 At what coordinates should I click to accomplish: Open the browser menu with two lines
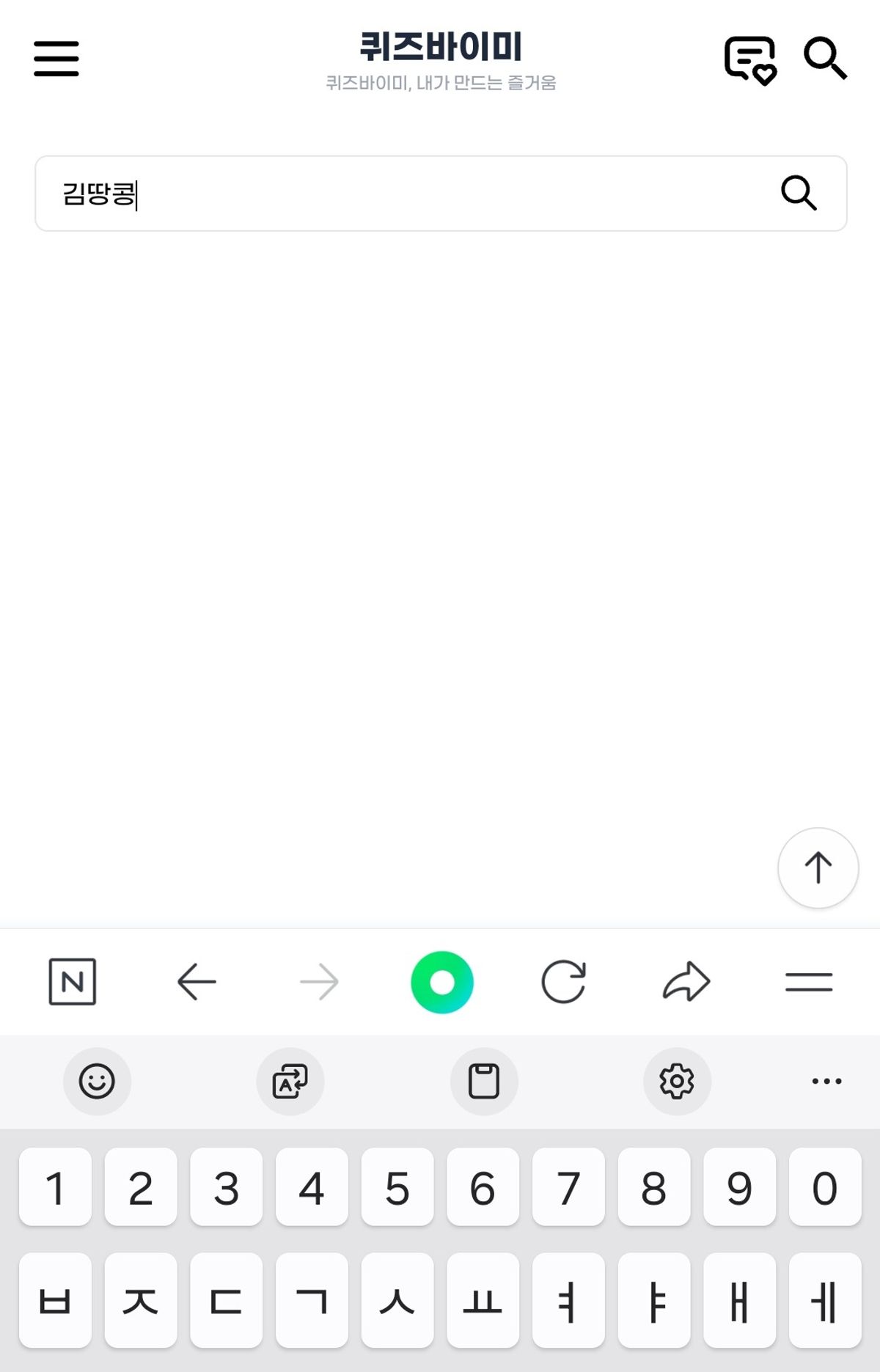pyautogui.click(x=809, y=981)
